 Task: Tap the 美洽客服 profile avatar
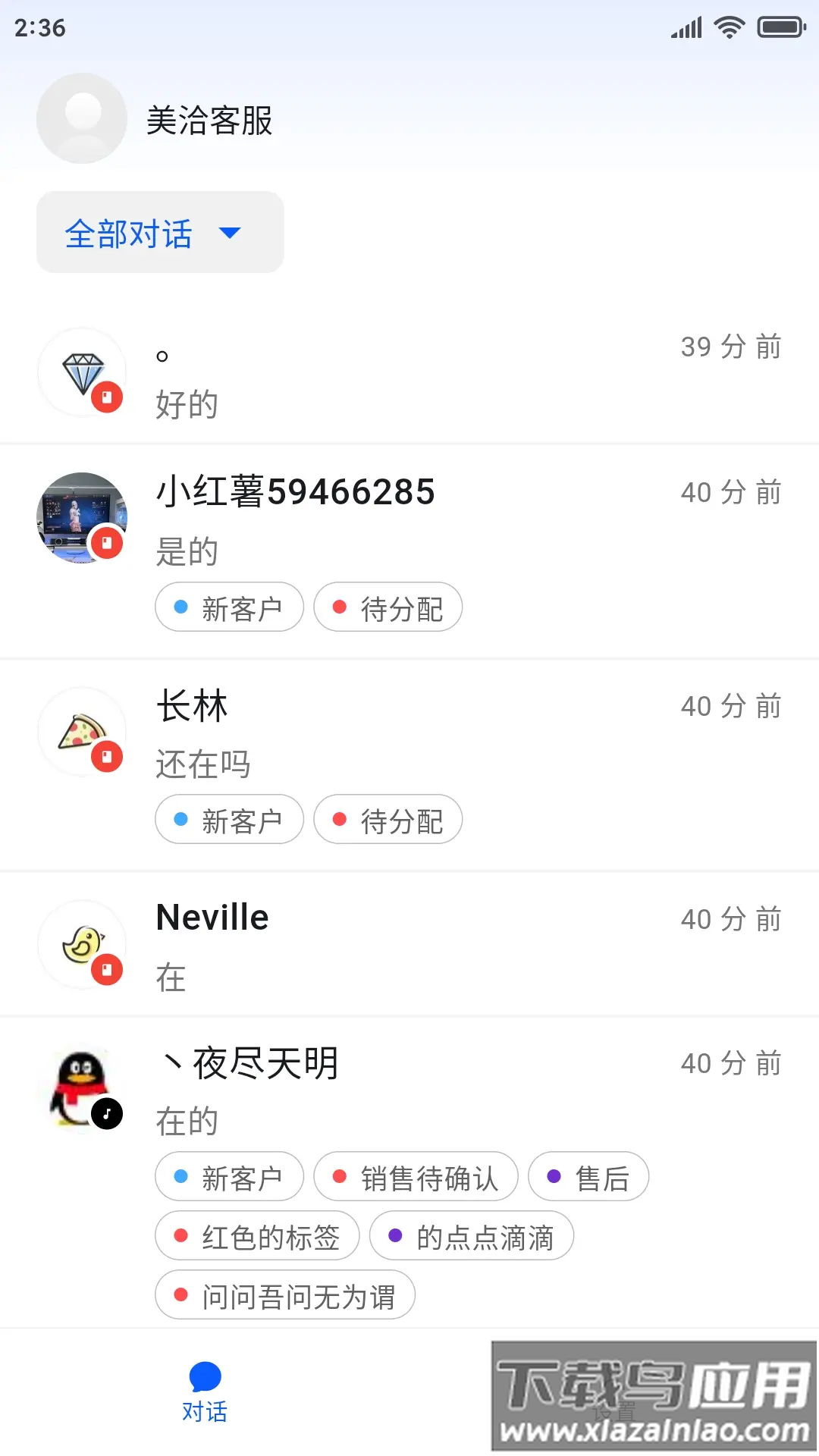click(x=82, y=118)
